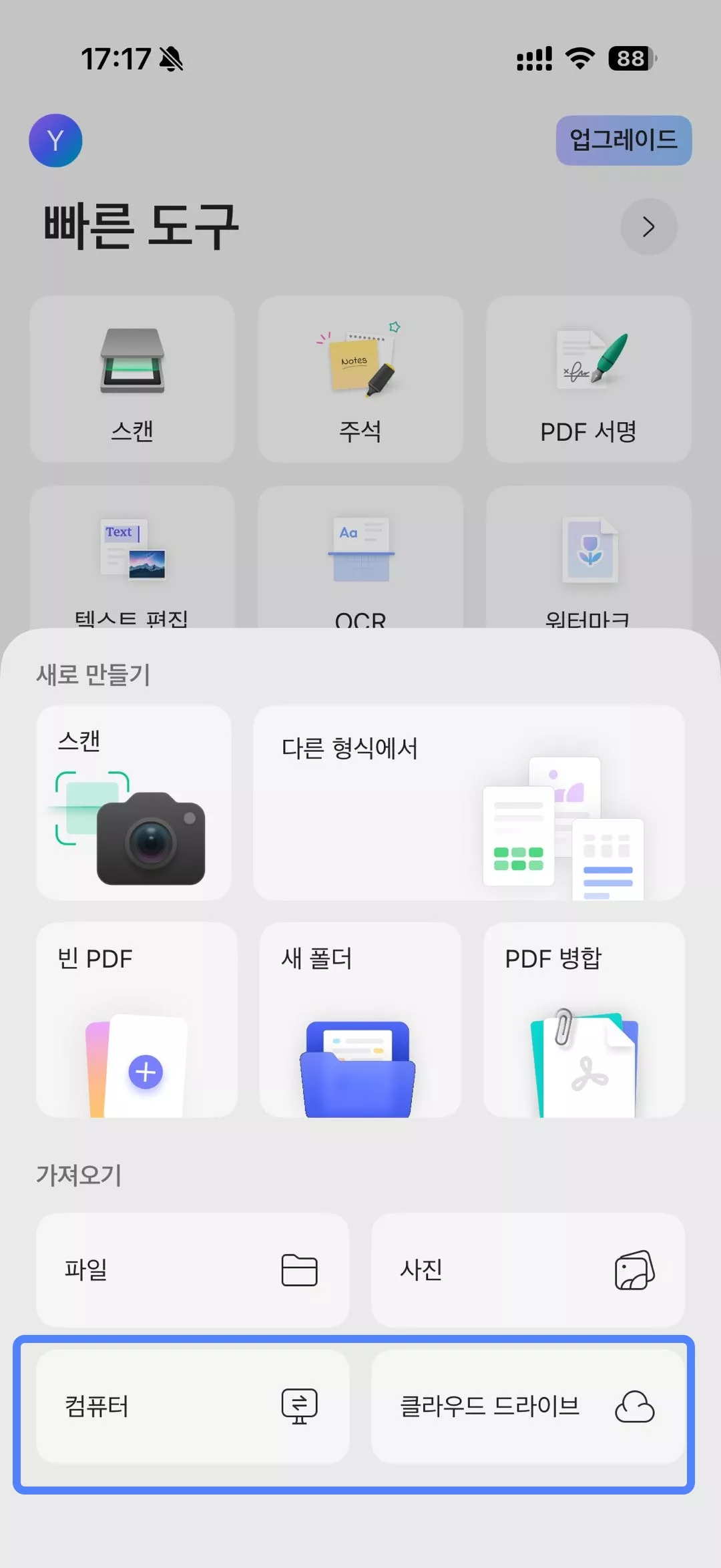Create PDF from 다른 형식에서
This screenshot has width=721, height=1568.
click(469, 803)
